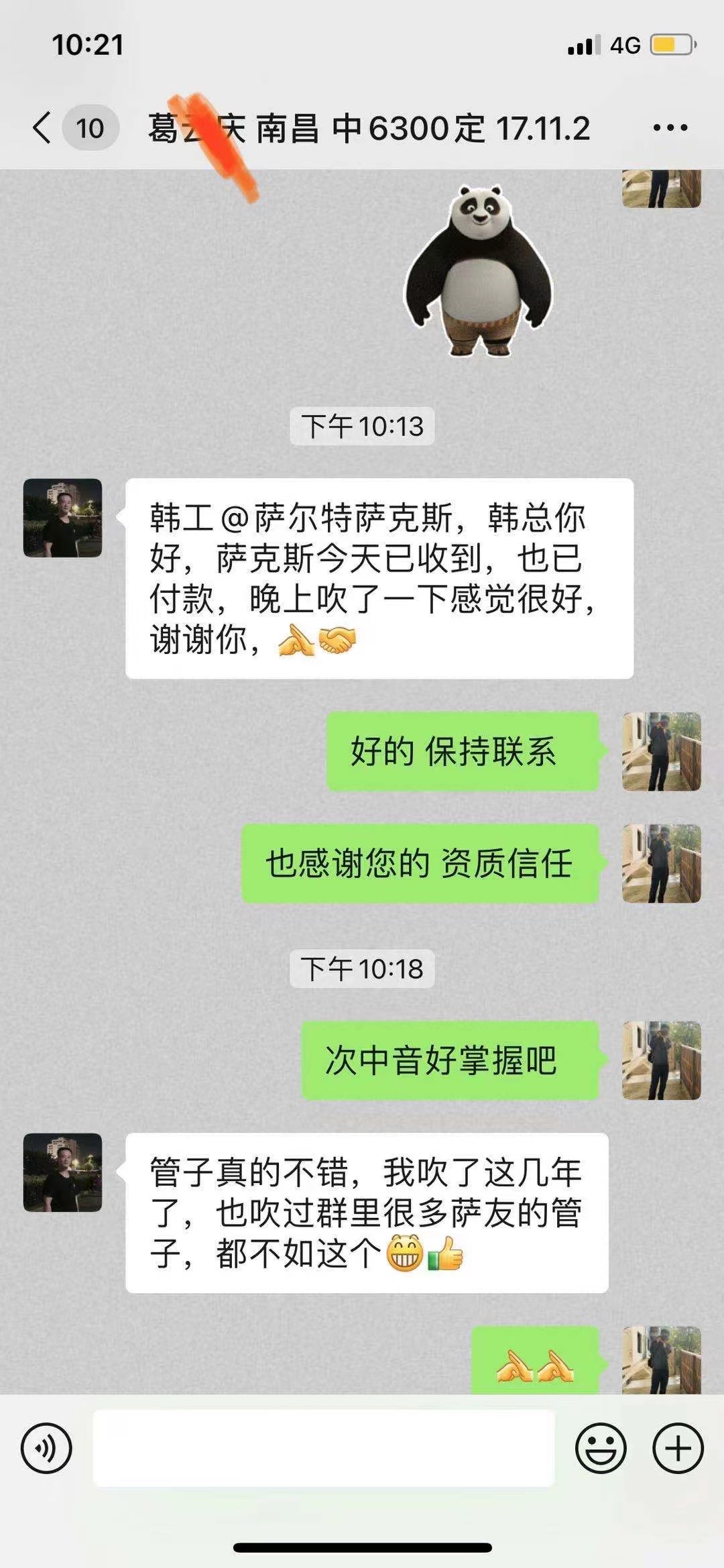The width and height of the screenshot is (724, 1568).
Task: Go back to the chat list
Action: click(43, 127)
